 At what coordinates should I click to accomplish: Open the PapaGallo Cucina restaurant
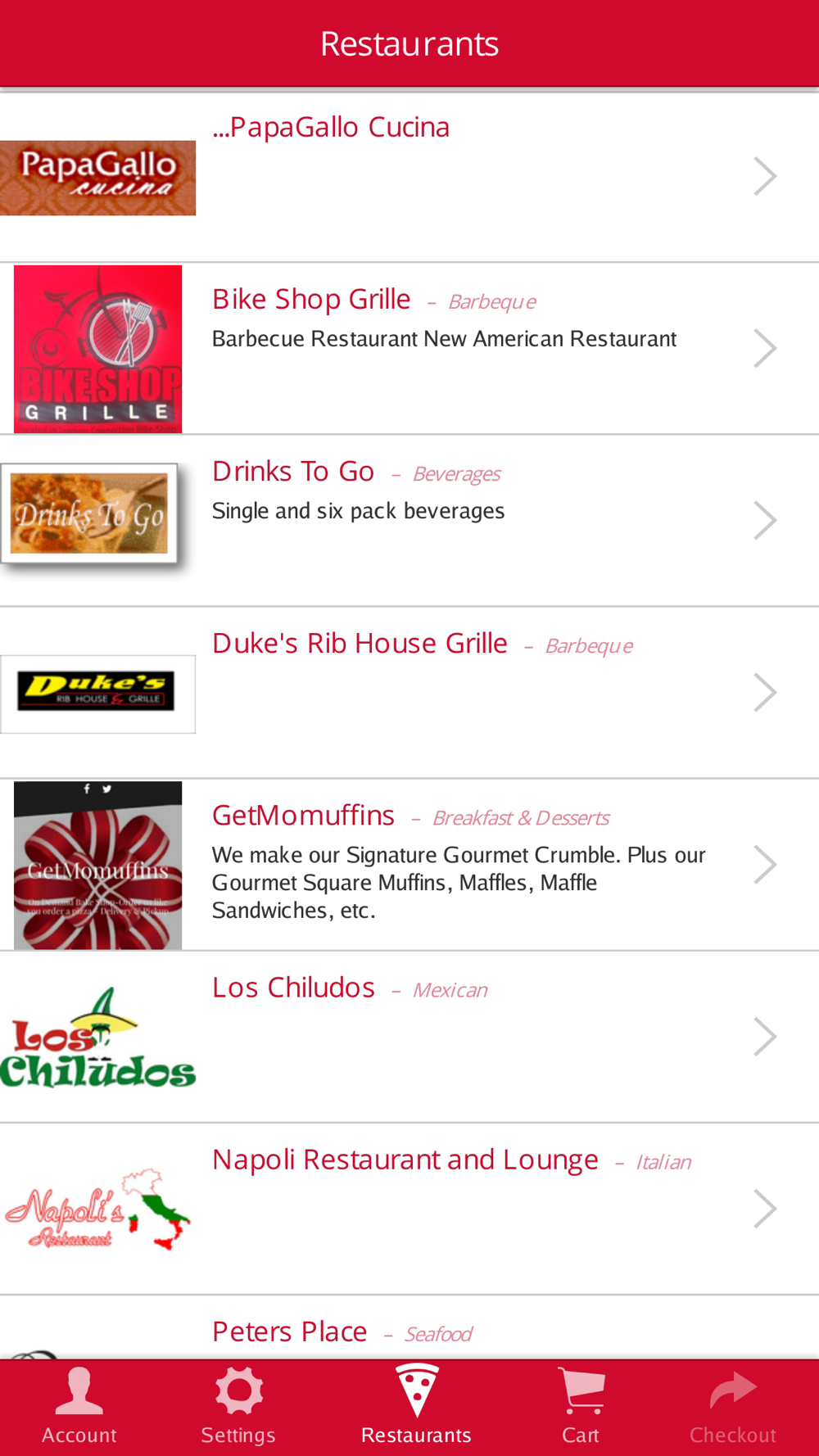point(409,176)
